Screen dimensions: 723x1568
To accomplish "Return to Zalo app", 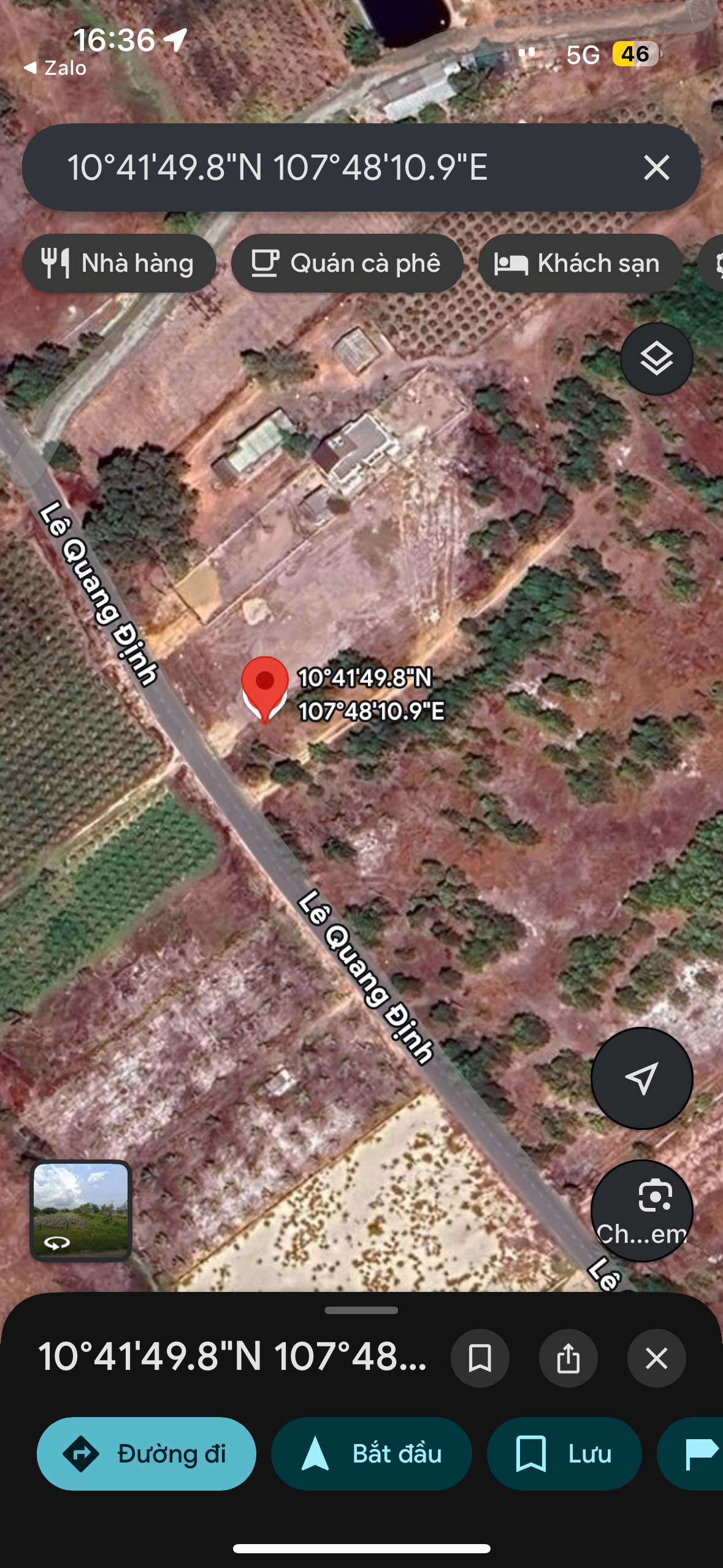I will [55, 67].
